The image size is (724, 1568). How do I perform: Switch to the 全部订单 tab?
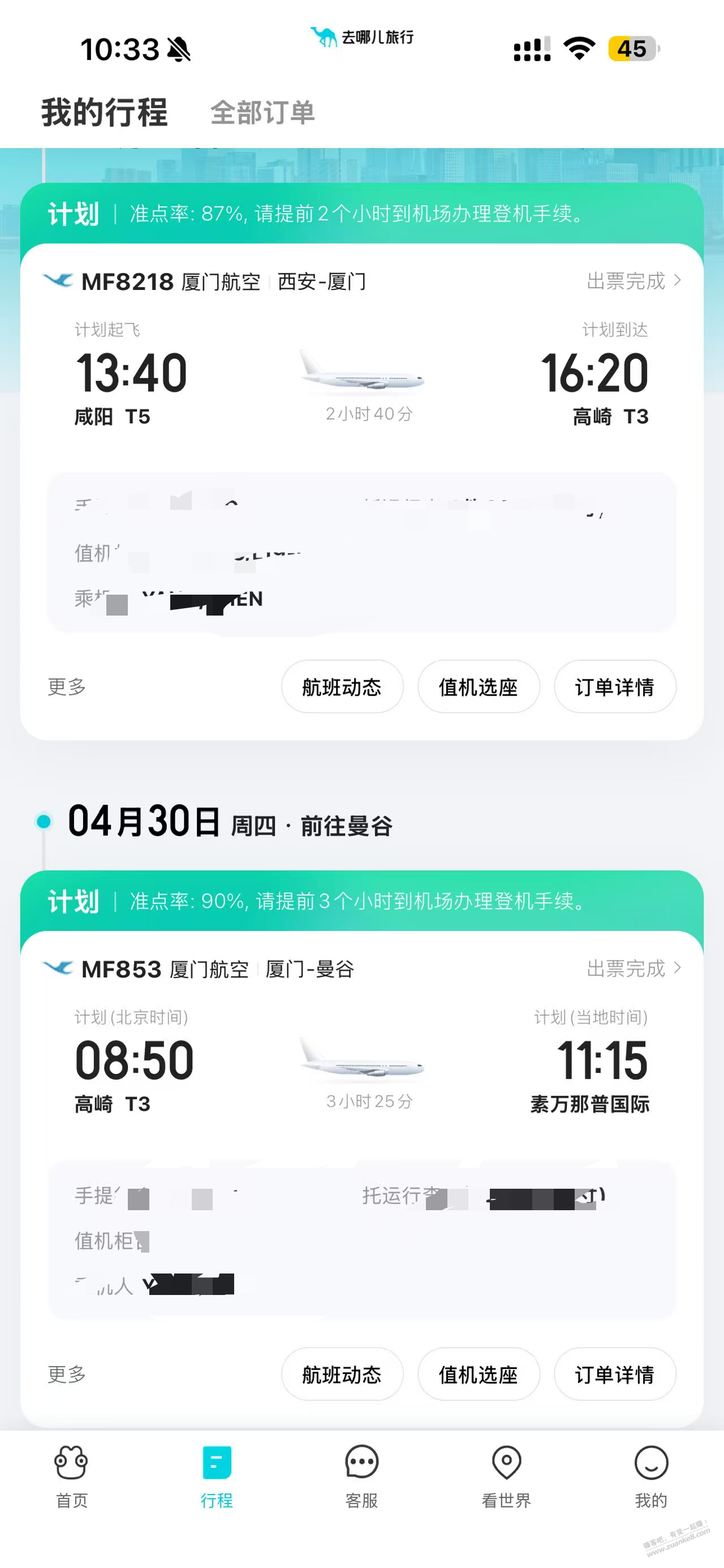262,112
